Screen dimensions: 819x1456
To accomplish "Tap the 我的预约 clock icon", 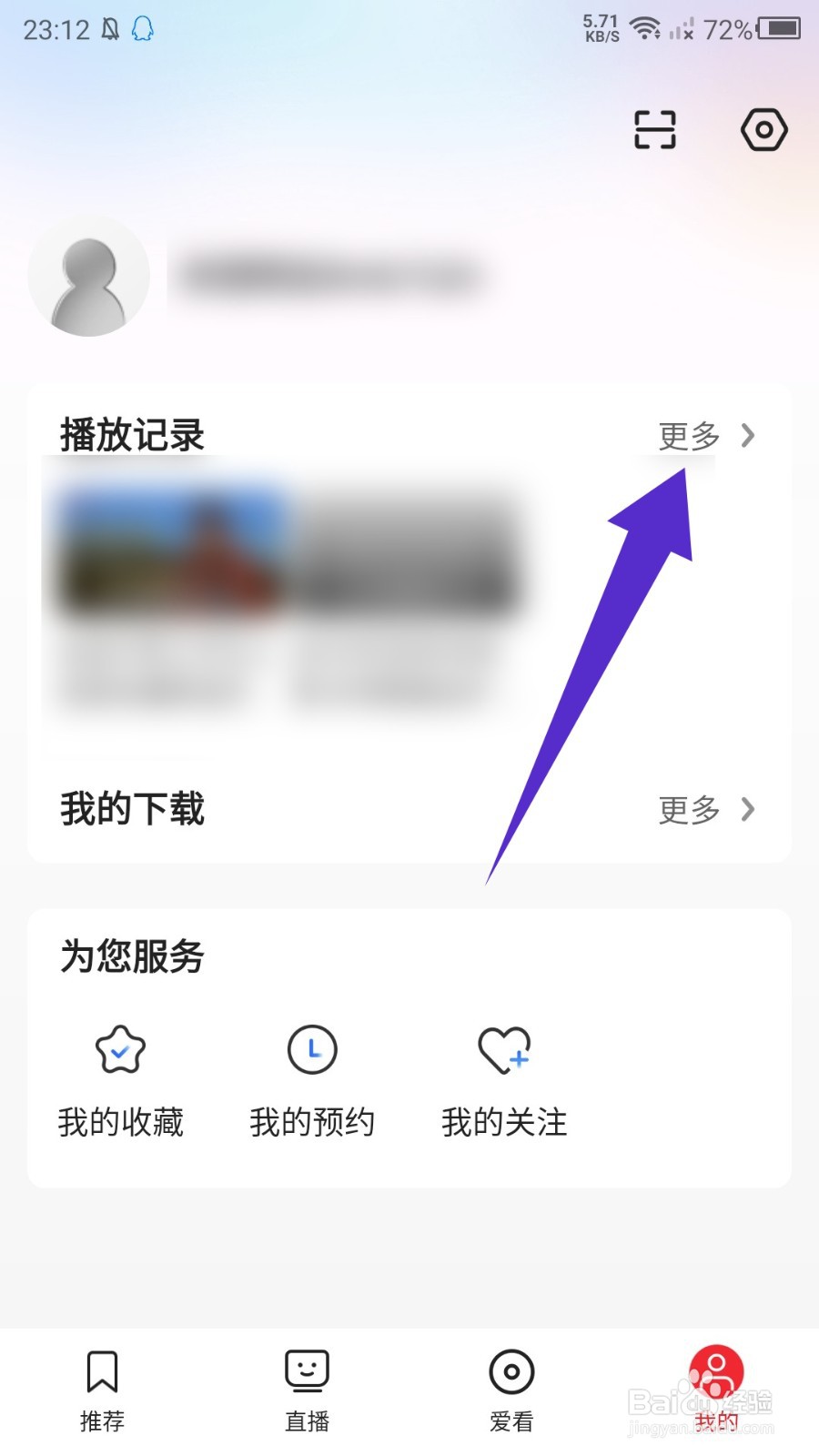I will coord(311,1049).
